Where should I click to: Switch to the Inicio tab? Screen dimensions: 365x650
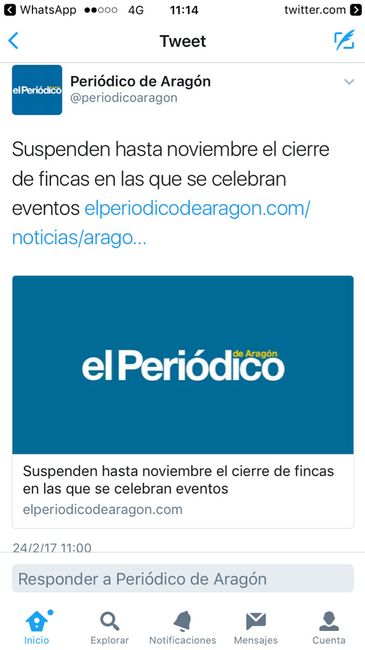37,627
